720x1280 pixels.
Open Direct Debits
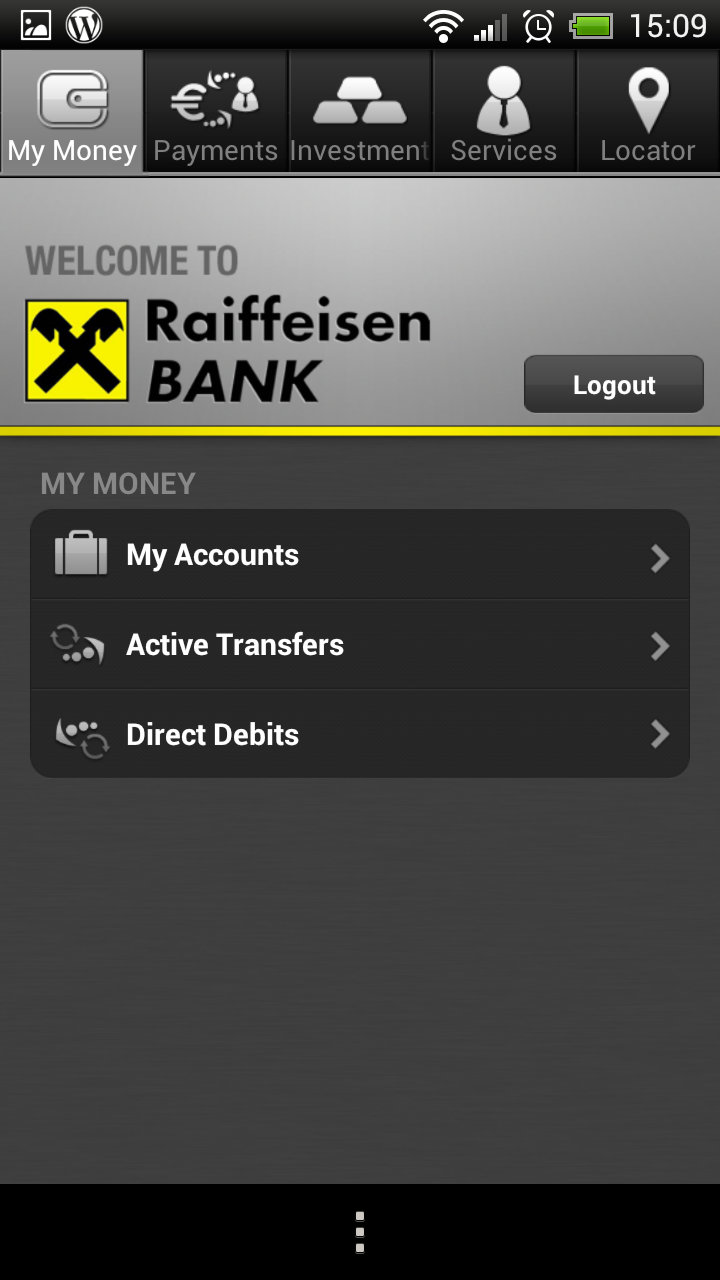[x=360, y=734]
